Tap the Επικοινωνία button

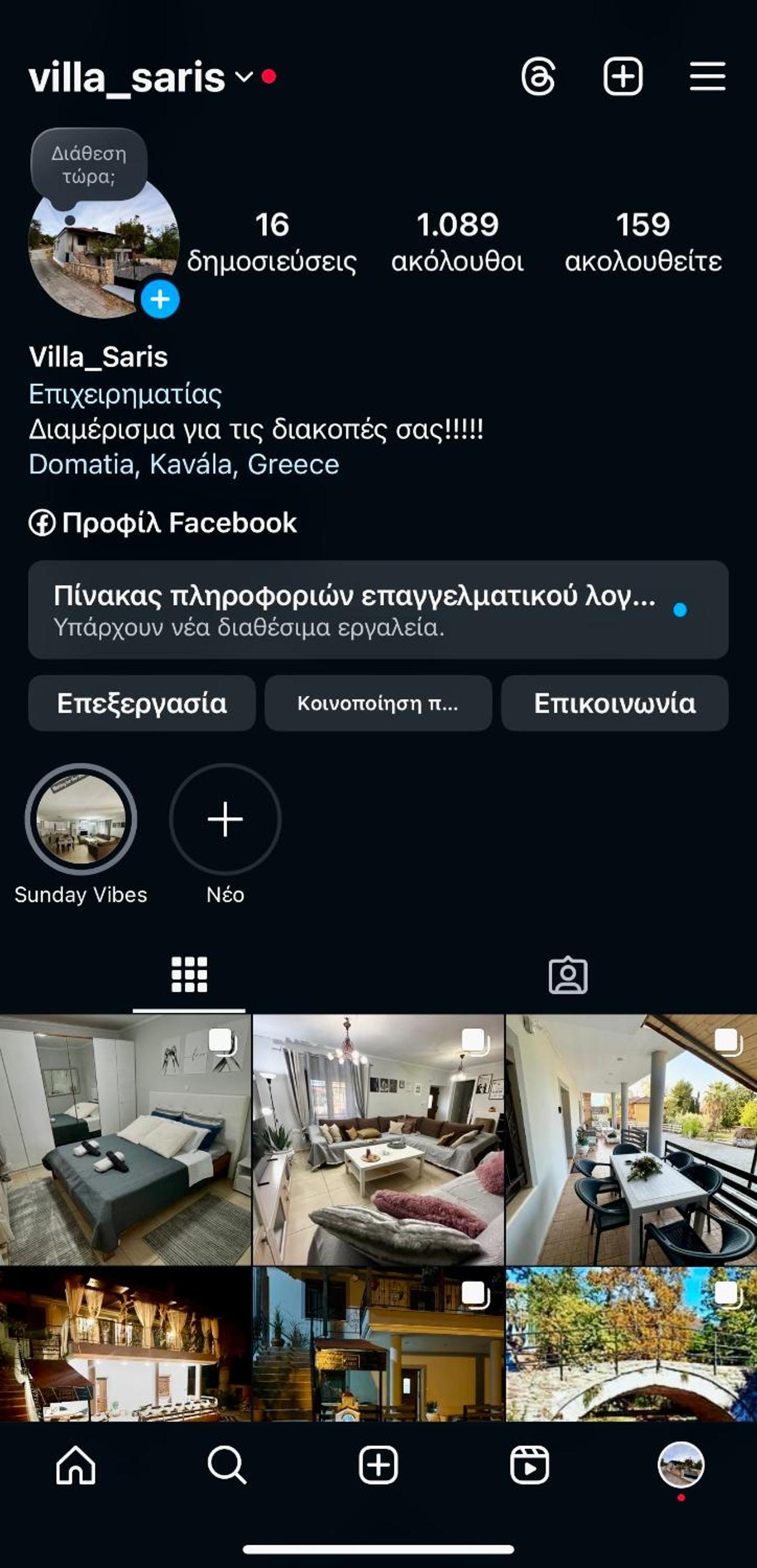point(614,703)
